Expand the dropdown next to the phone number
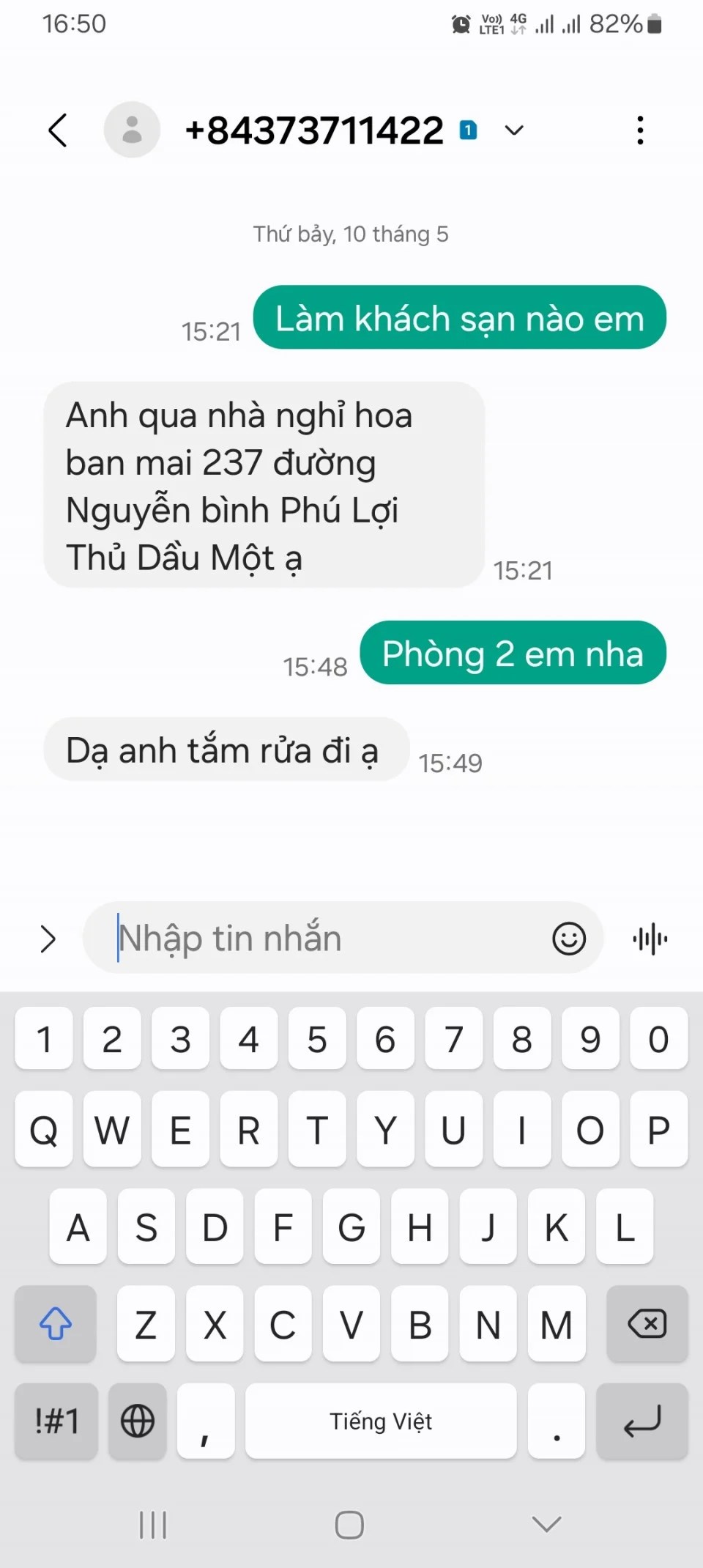The image size is (703, 1568). click(x=515, y=130)
